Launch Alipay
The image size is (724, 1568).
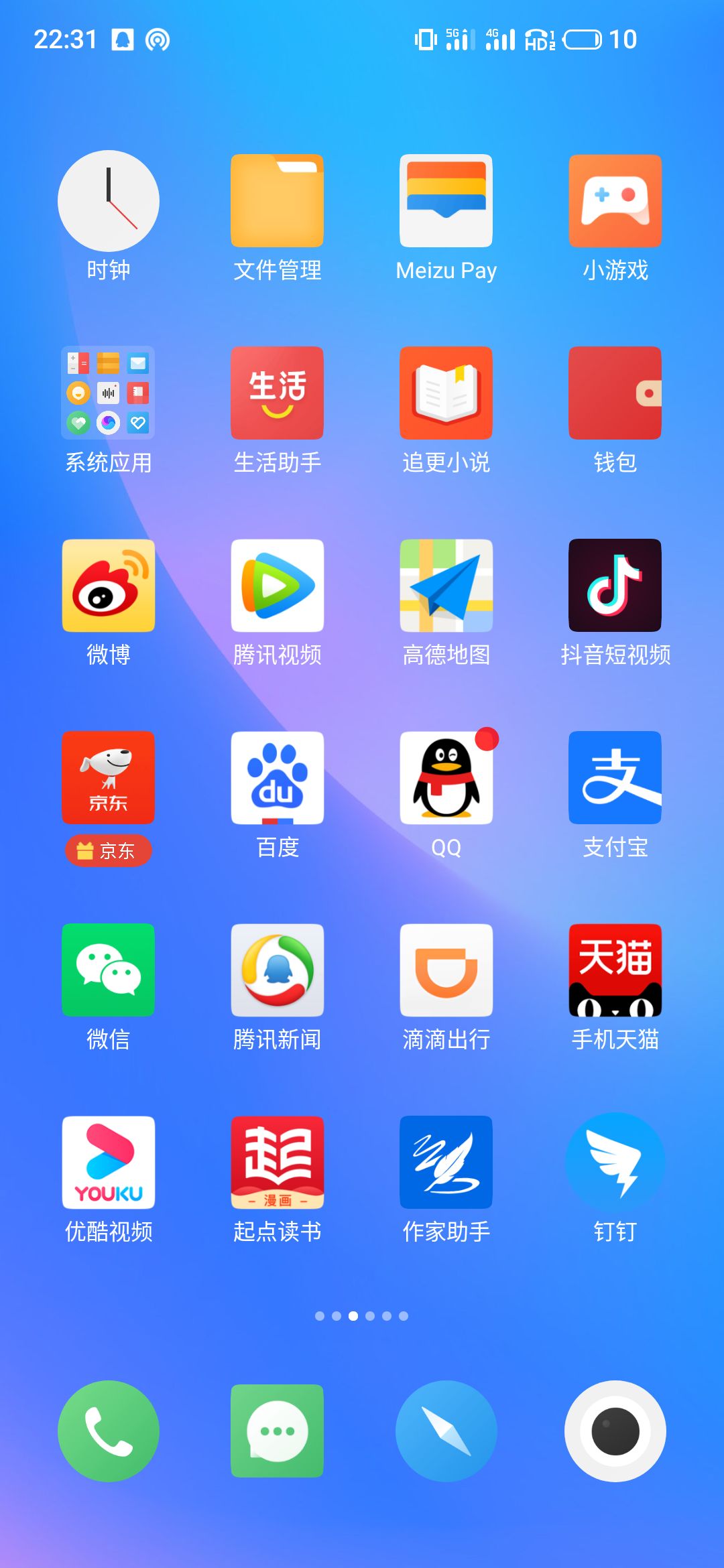(x=615, y=777)
